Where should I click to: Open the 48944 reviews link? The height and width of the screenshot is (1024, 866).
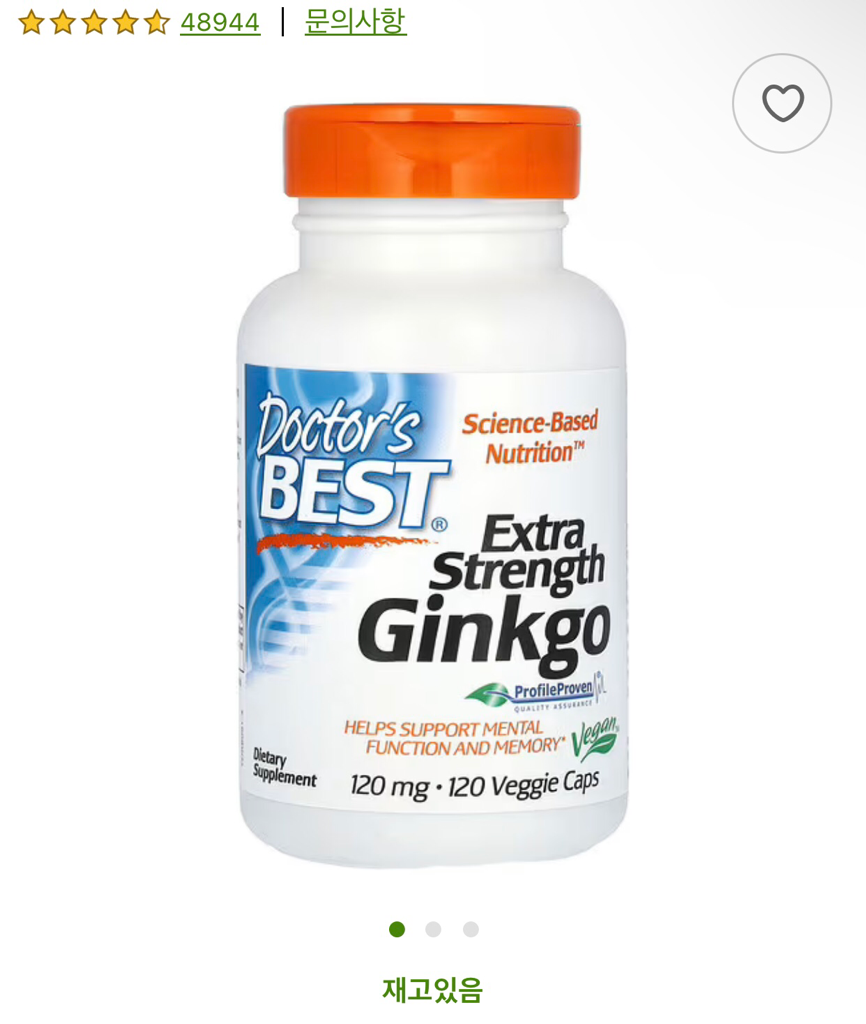coord(220,22)
